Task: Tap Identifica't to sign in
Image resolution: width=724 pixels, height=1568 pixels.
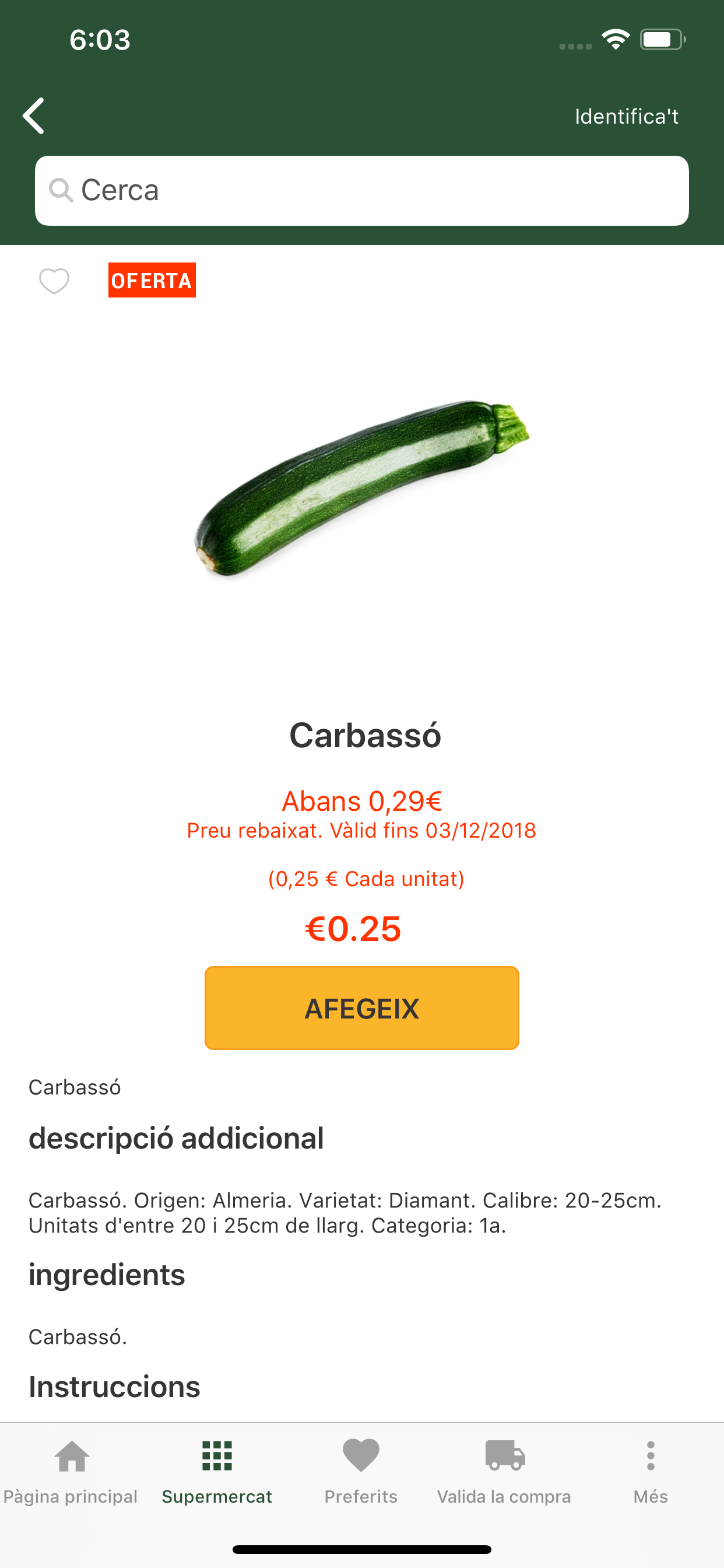Action: [626, 116]
